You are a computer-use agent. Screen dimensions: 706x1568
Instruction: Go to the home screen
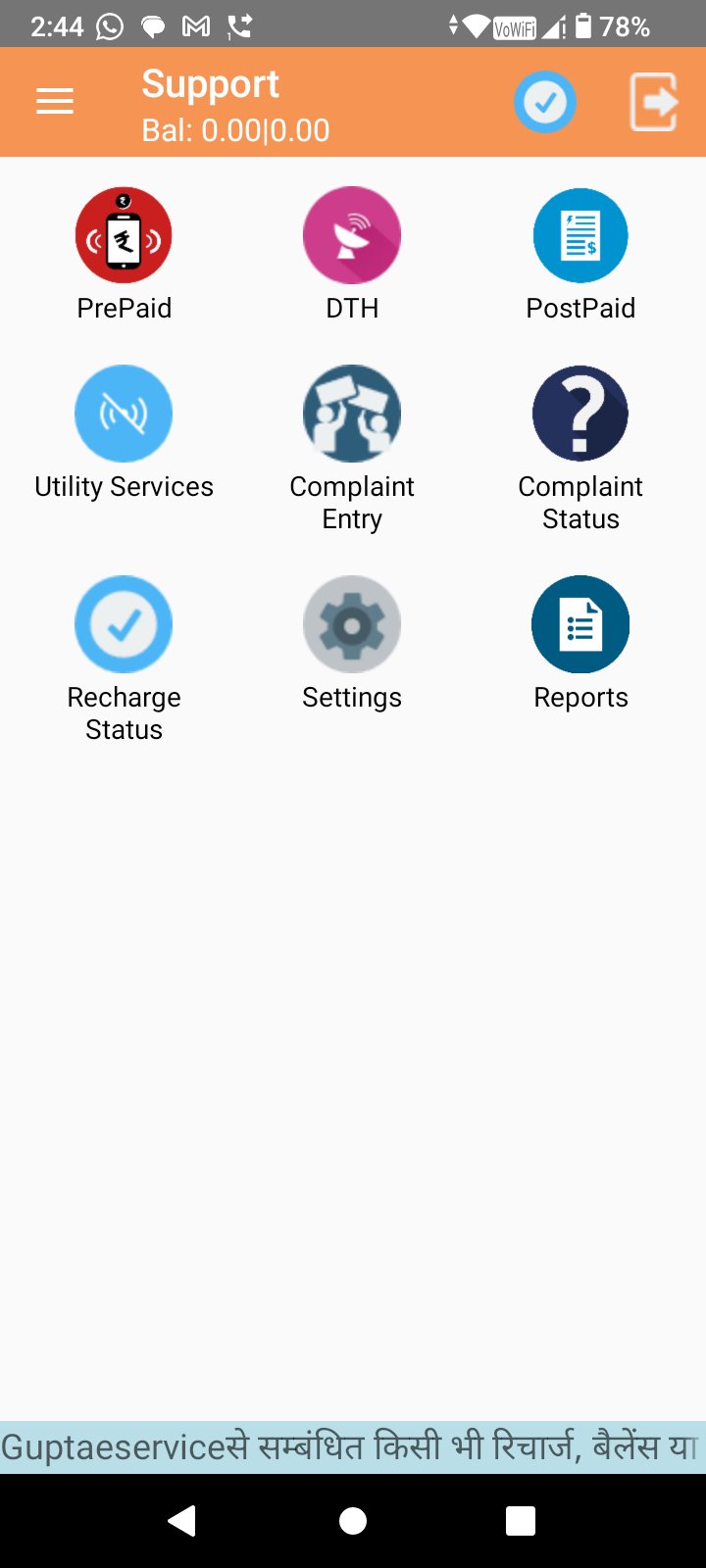point(353,1520)
